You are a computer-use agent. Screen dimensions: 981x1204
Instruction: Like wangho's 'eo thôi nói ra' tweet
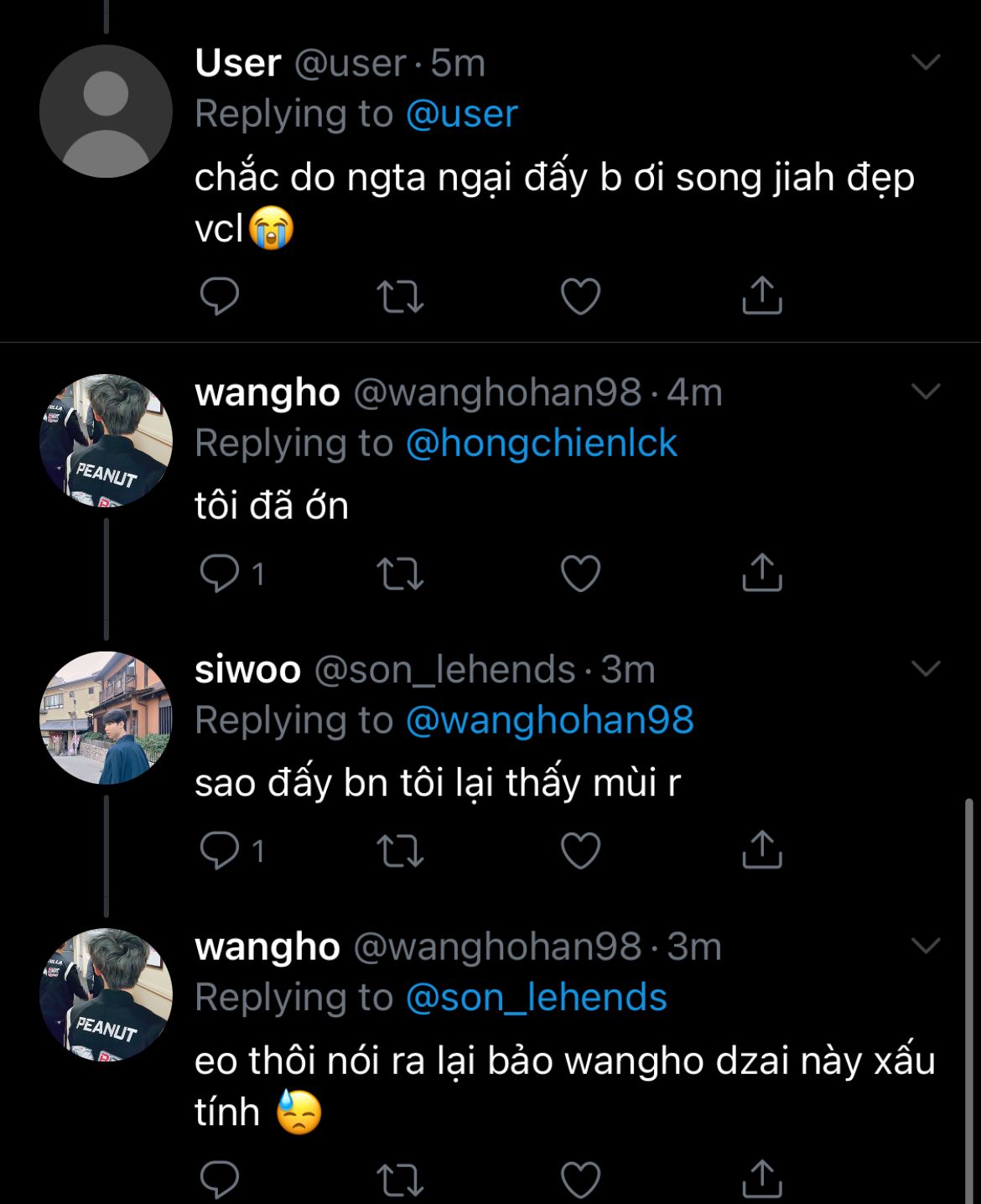[580, 1180]
